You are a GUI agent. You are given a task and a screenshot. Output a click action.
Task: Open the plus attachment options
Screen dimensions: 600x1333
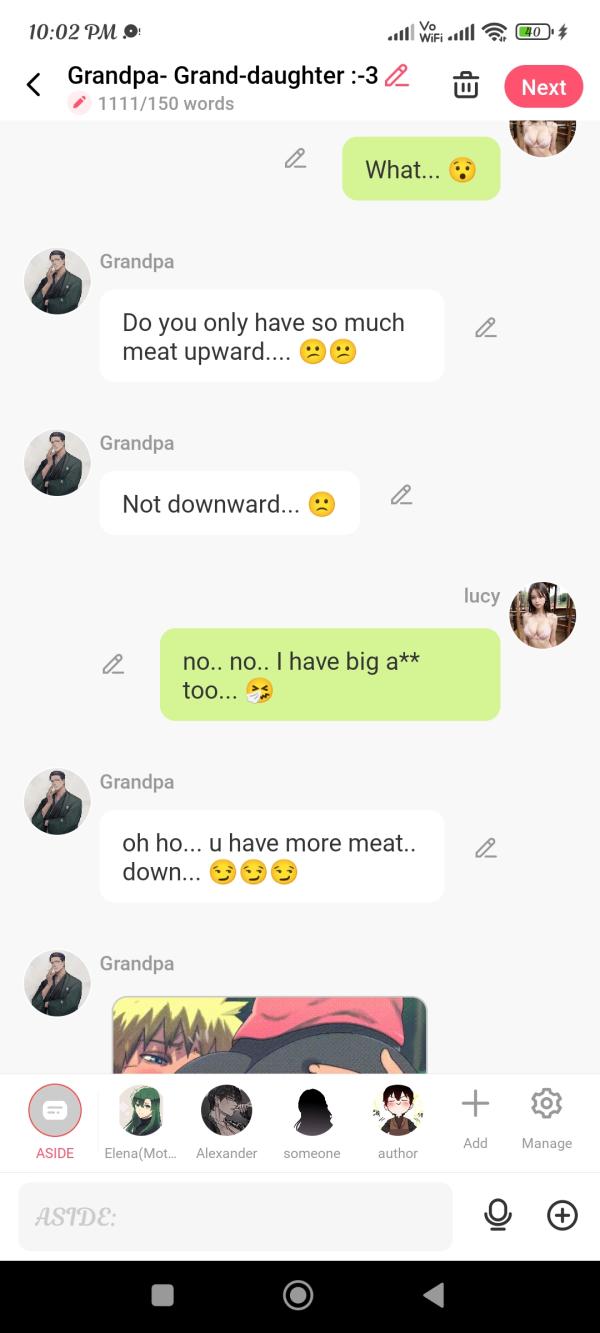point(562,1215)
